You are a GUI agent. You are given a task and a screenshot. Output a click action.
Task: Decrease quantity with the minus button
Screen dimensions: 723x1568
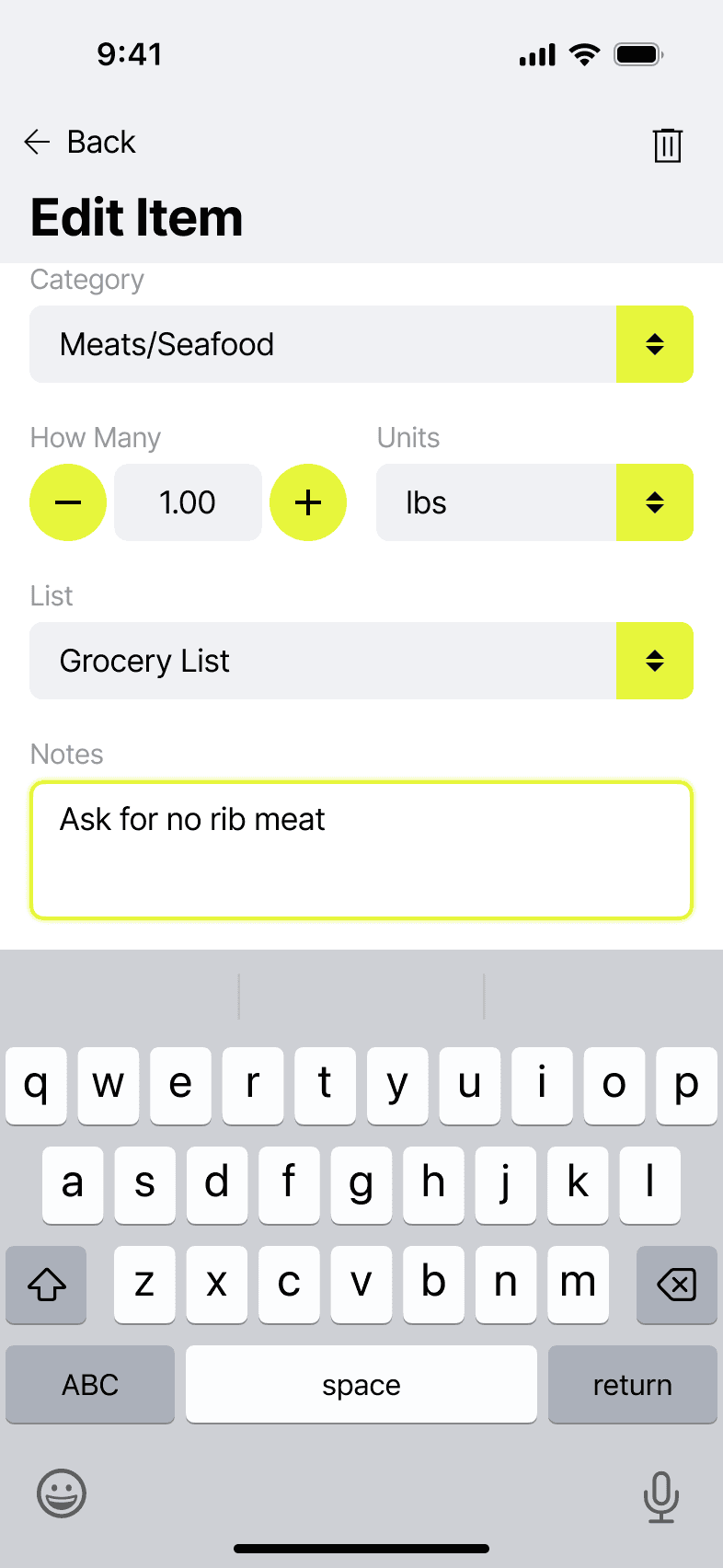[x=68, y=502]
